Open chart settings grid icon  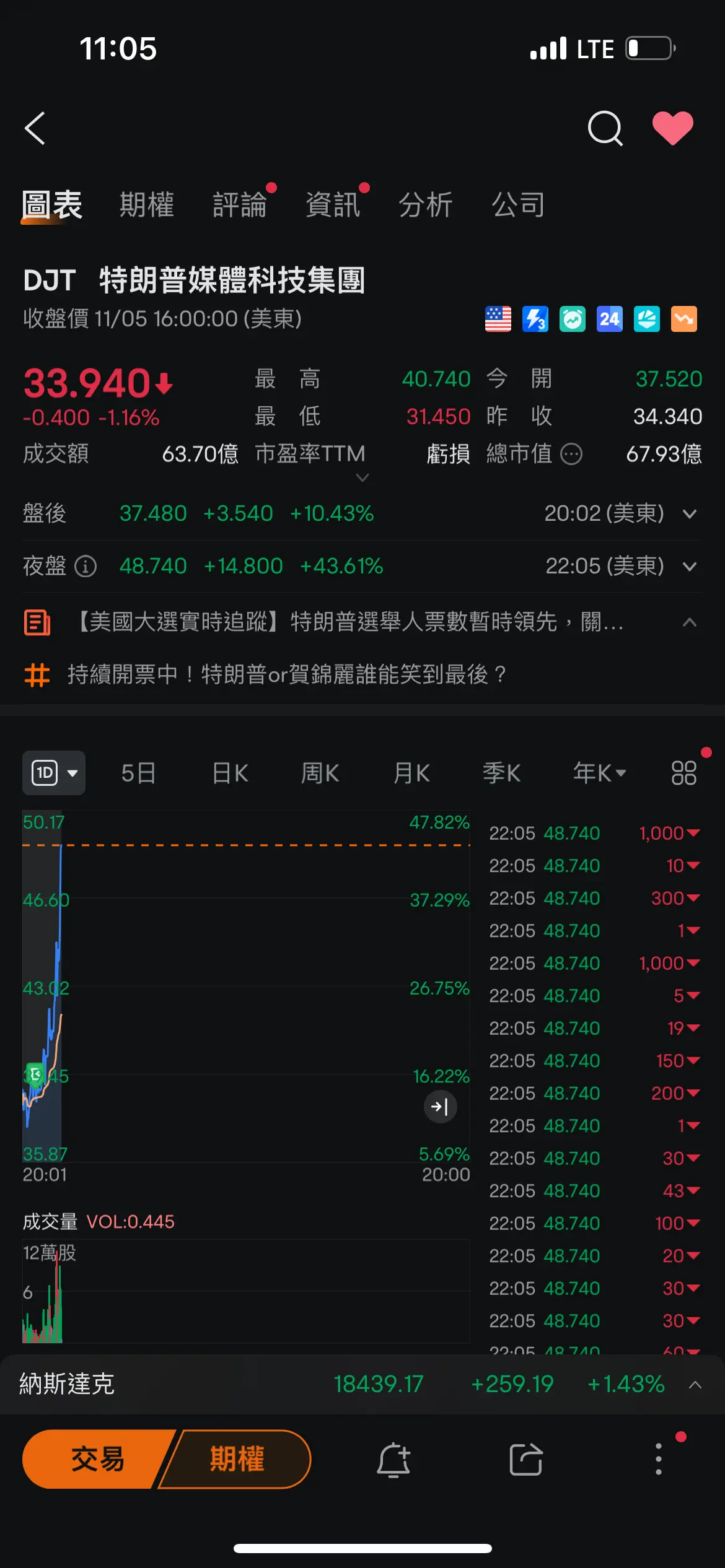(684, 773)
